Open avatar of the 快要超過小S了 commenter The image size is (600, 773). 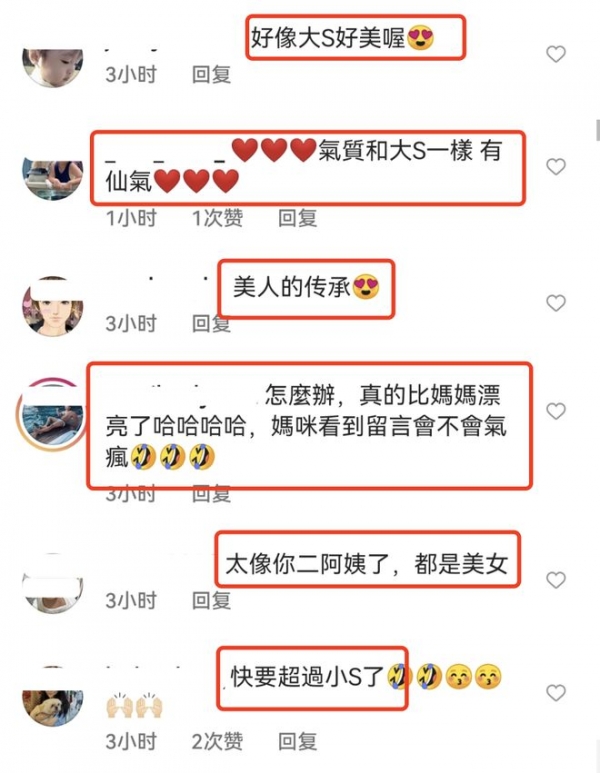[x=52, y=693]
